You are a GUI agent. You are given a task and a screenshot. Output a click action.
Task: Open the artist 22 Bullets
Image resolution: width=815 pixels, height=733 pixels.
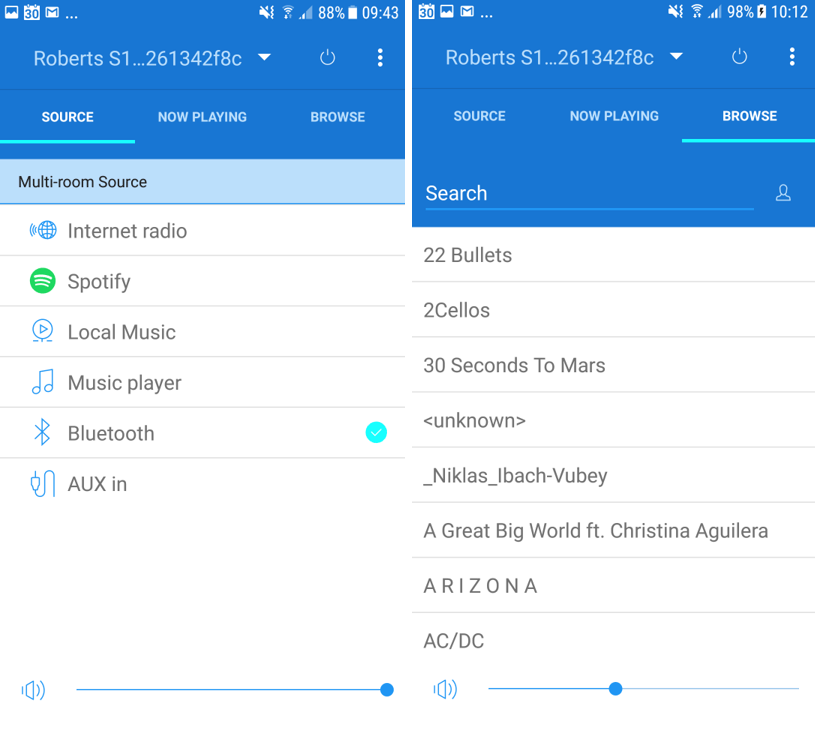coord(468,255)
